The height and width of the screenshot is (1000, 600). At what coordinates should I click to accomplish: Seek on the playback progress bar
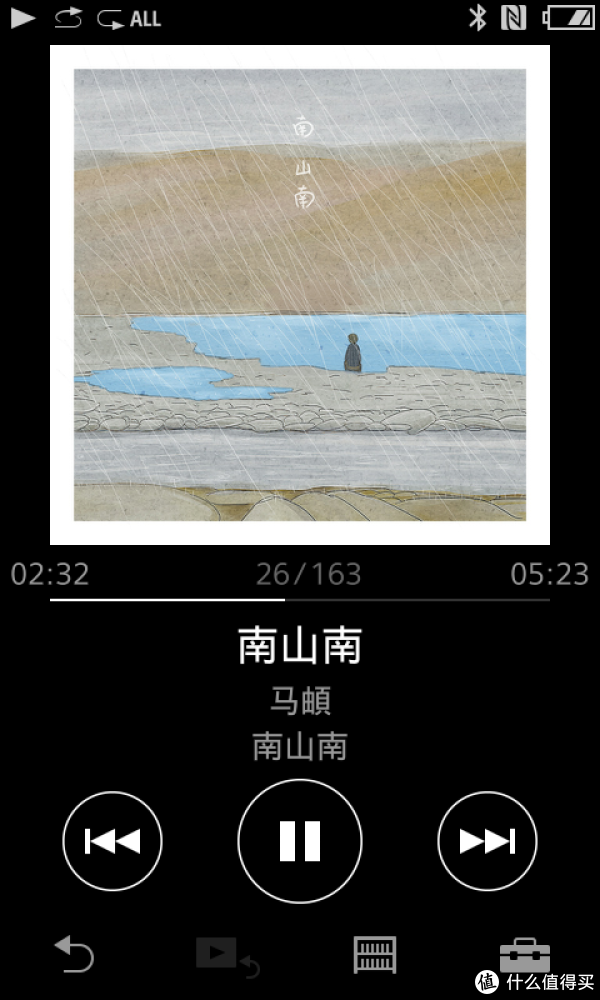pyautogui.click(x=300, y=600)
